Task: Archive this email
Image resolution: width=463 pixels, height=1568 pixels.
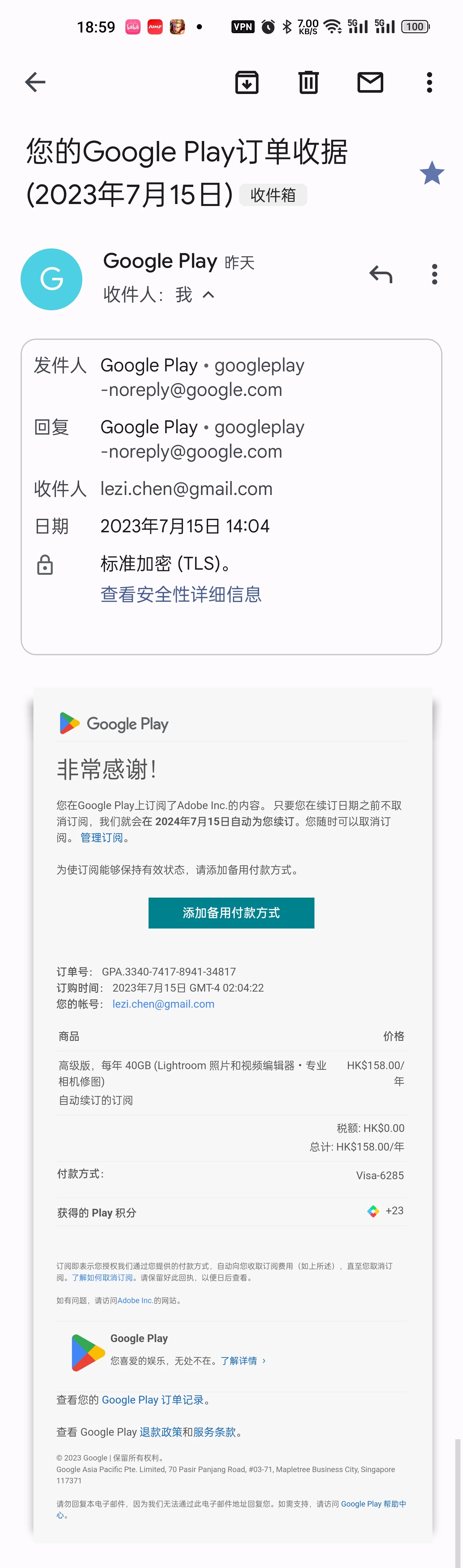Action: [x=246, y=82]
